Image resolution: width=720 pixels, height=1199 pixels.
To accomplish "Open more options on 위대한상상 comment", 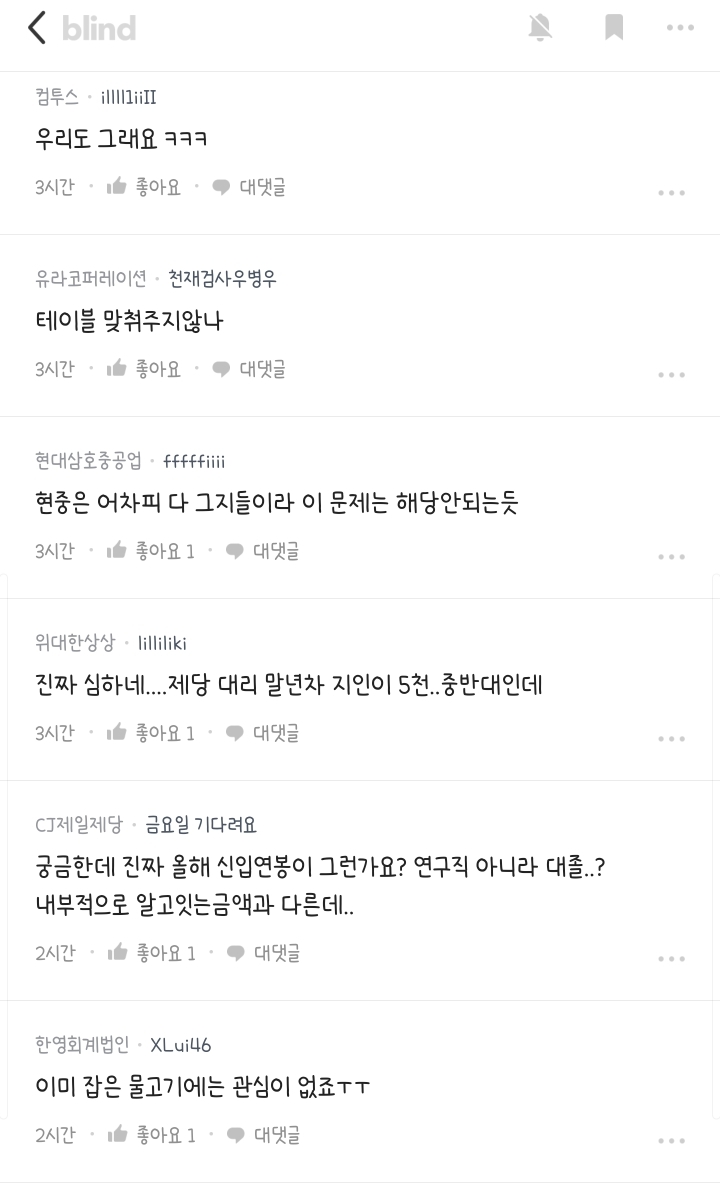I will 671,739.
